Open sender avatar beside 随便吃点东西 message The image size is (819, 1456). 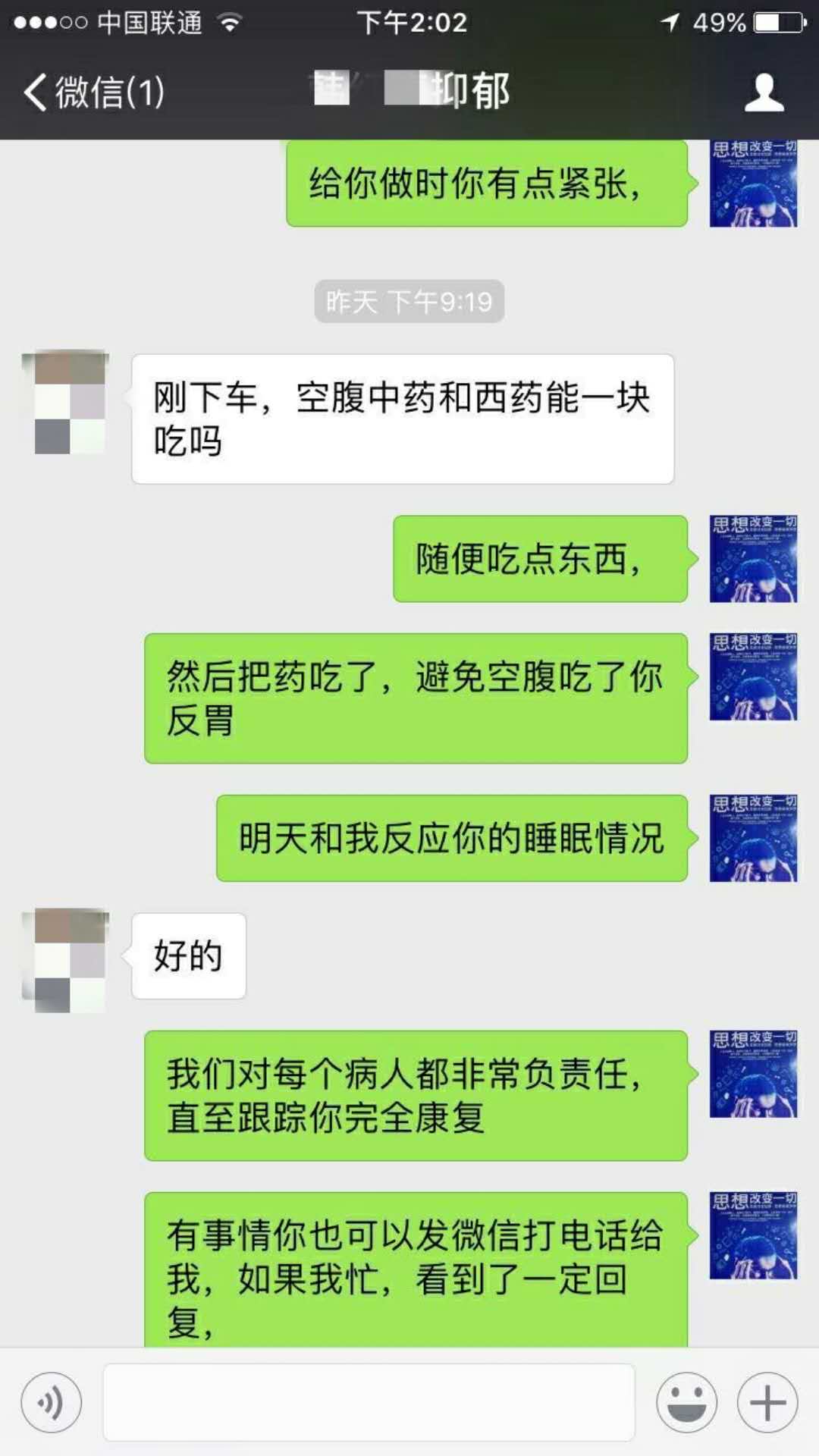pos(753,559)
